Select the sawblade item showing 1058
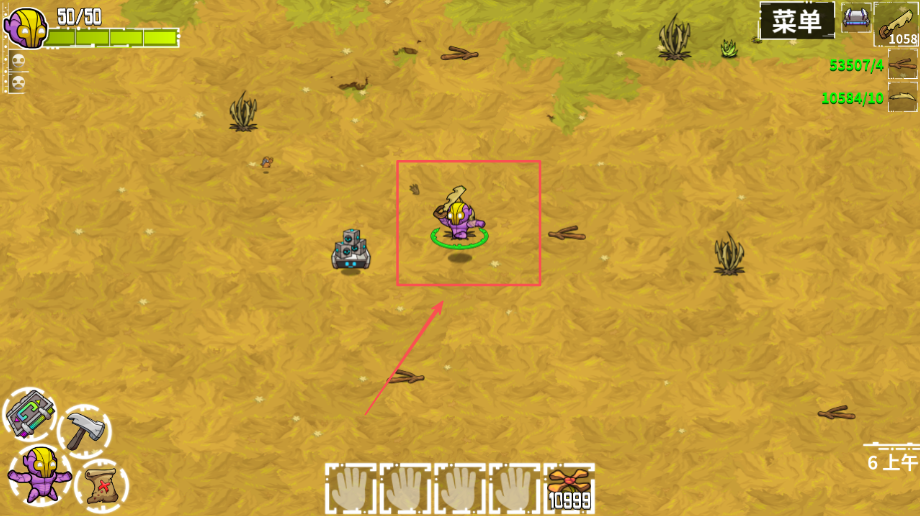920x516 pixels. coord(897,24)
